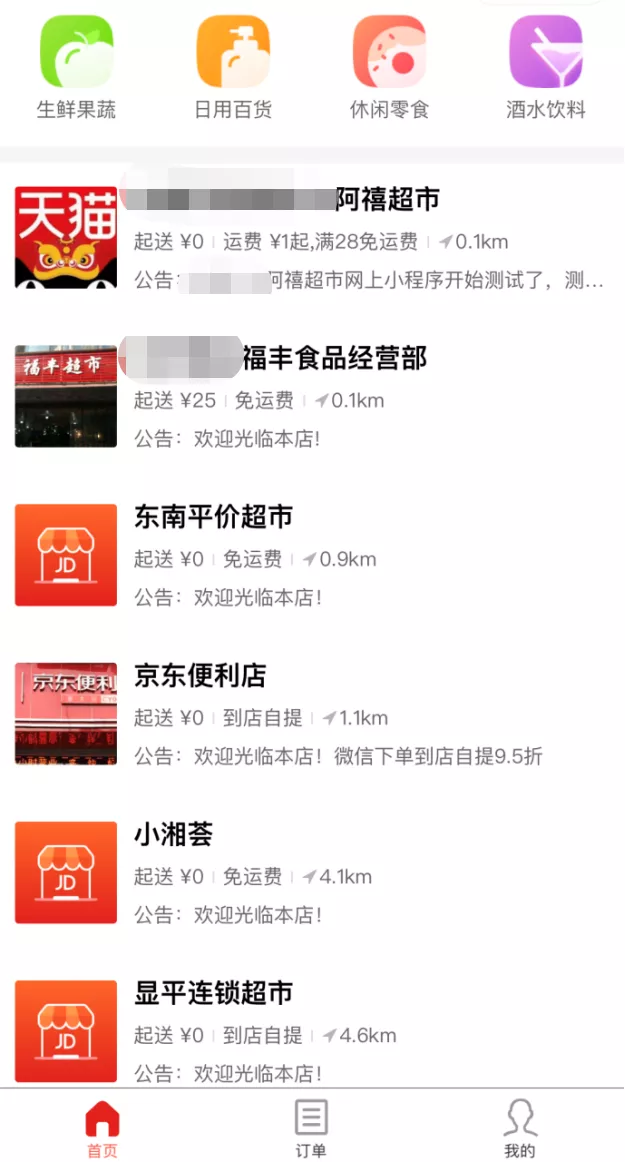The height and width of the screenshot is (1162, 625).
Task: Switch to the 订单 tab
Action: [x=311, y=1128]
